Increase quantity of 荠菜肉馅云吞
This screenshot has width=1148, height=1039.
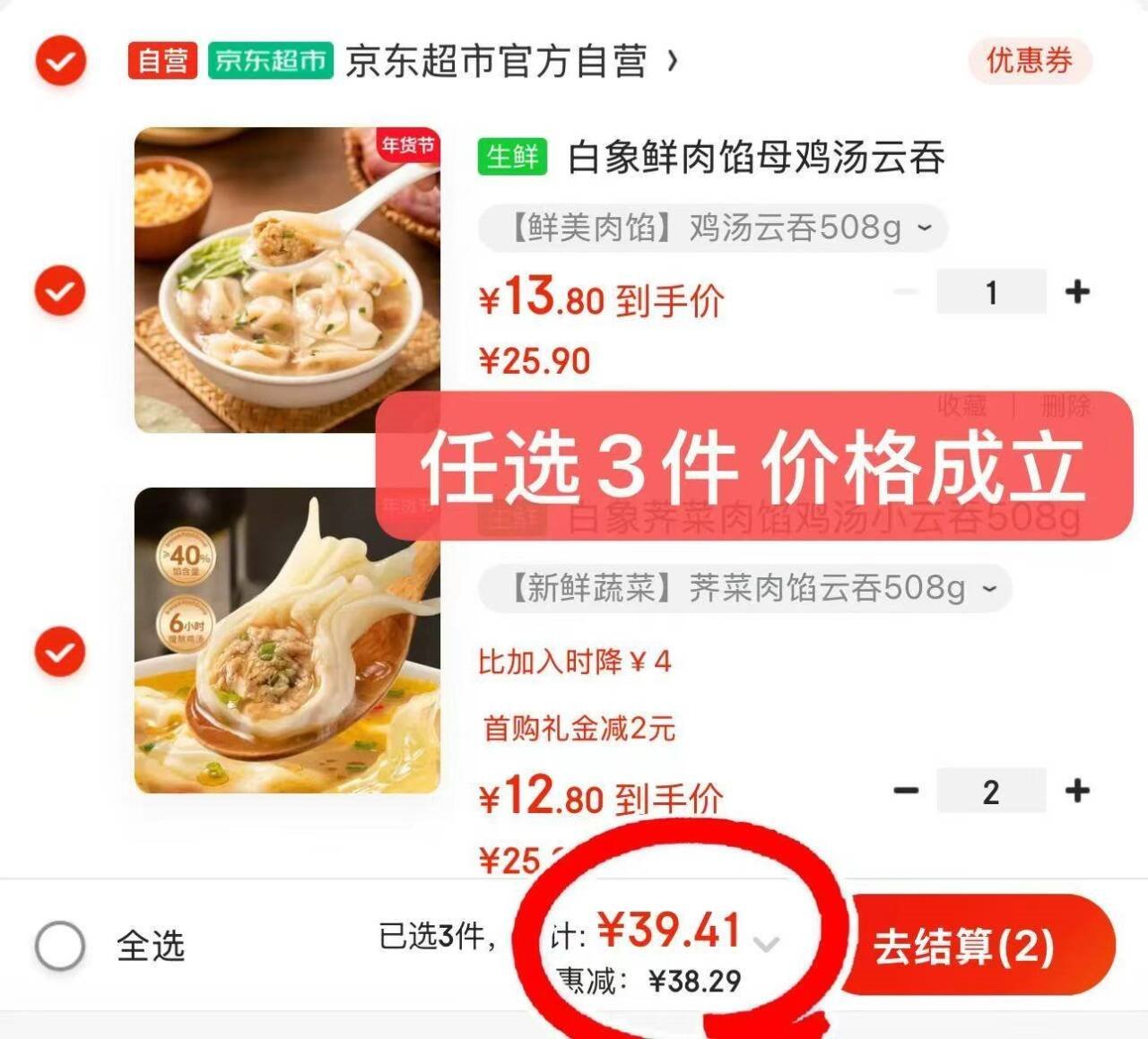tap(1077, 791)
